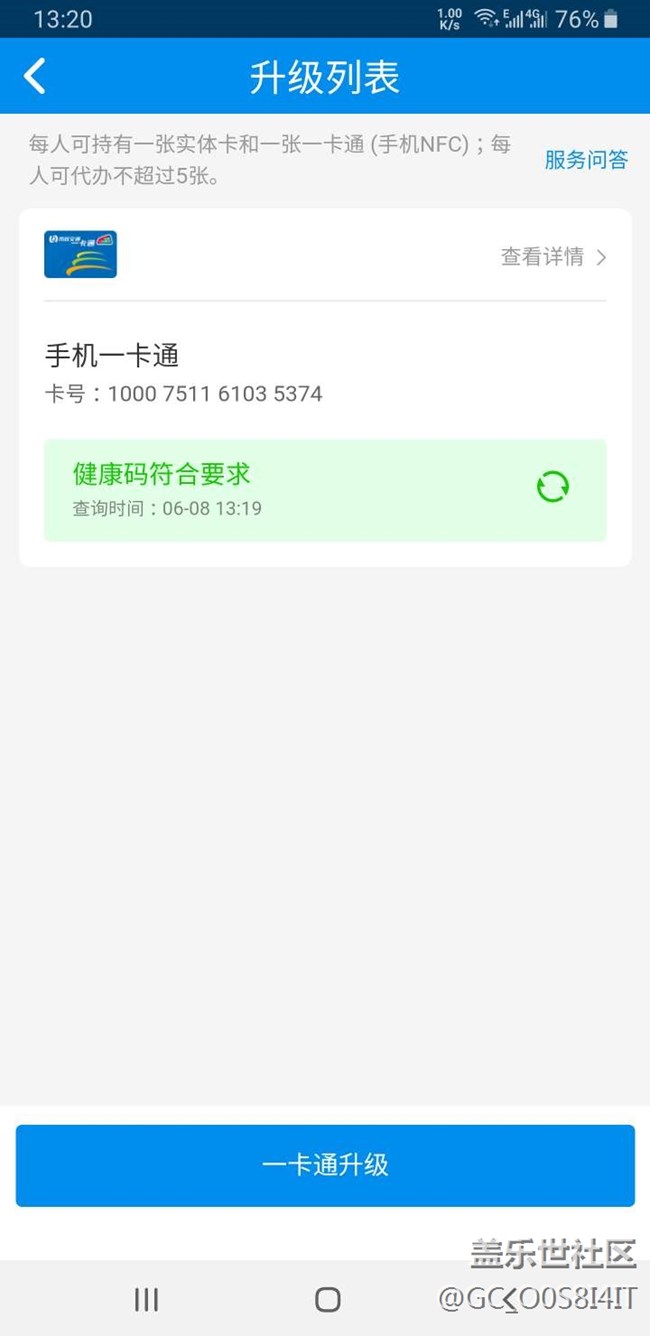The height and width of the screenshot is (1336, 650).
Task: Refresh the health code status
Action: [x=552, y=487]
